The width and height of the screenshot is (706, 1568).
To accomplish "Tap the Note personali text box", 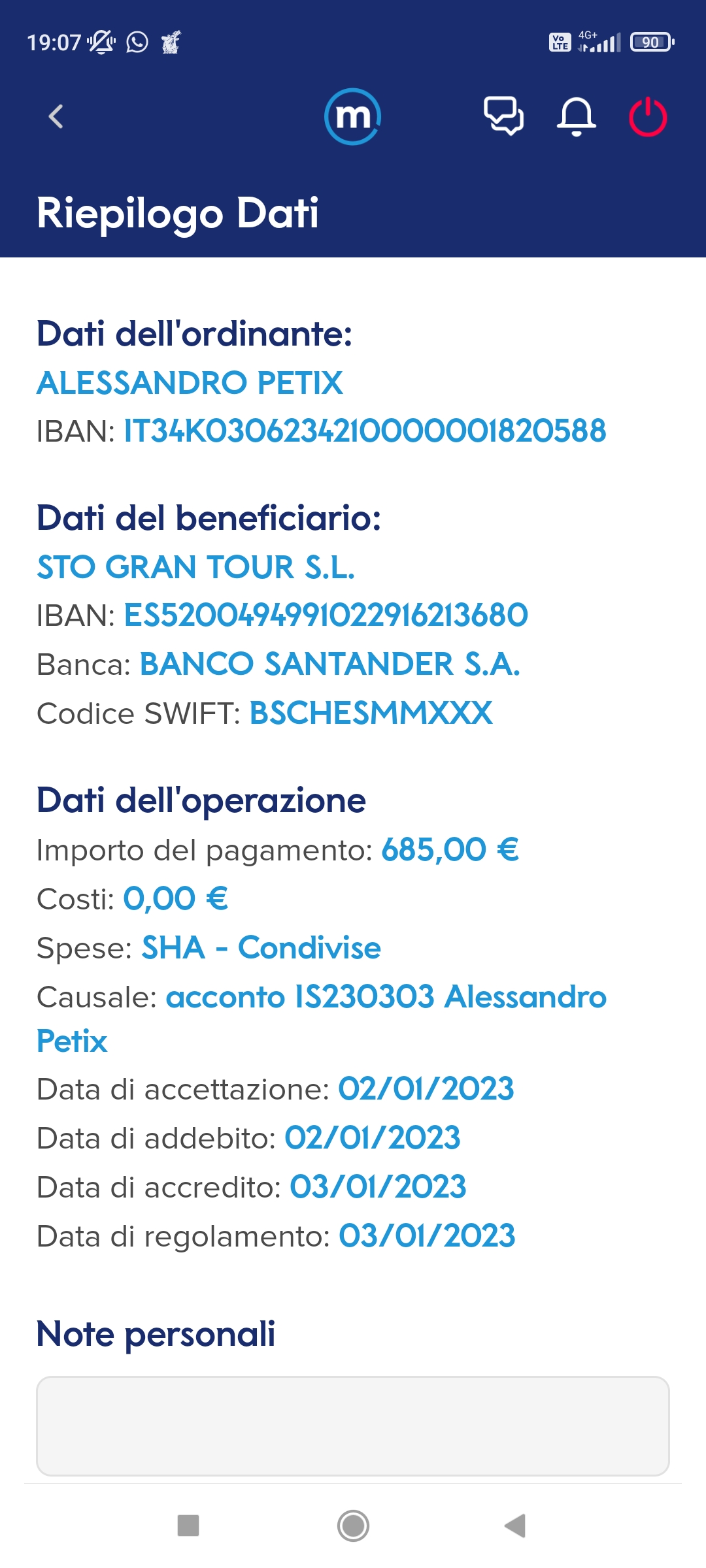I will [x=353, y=1426].
